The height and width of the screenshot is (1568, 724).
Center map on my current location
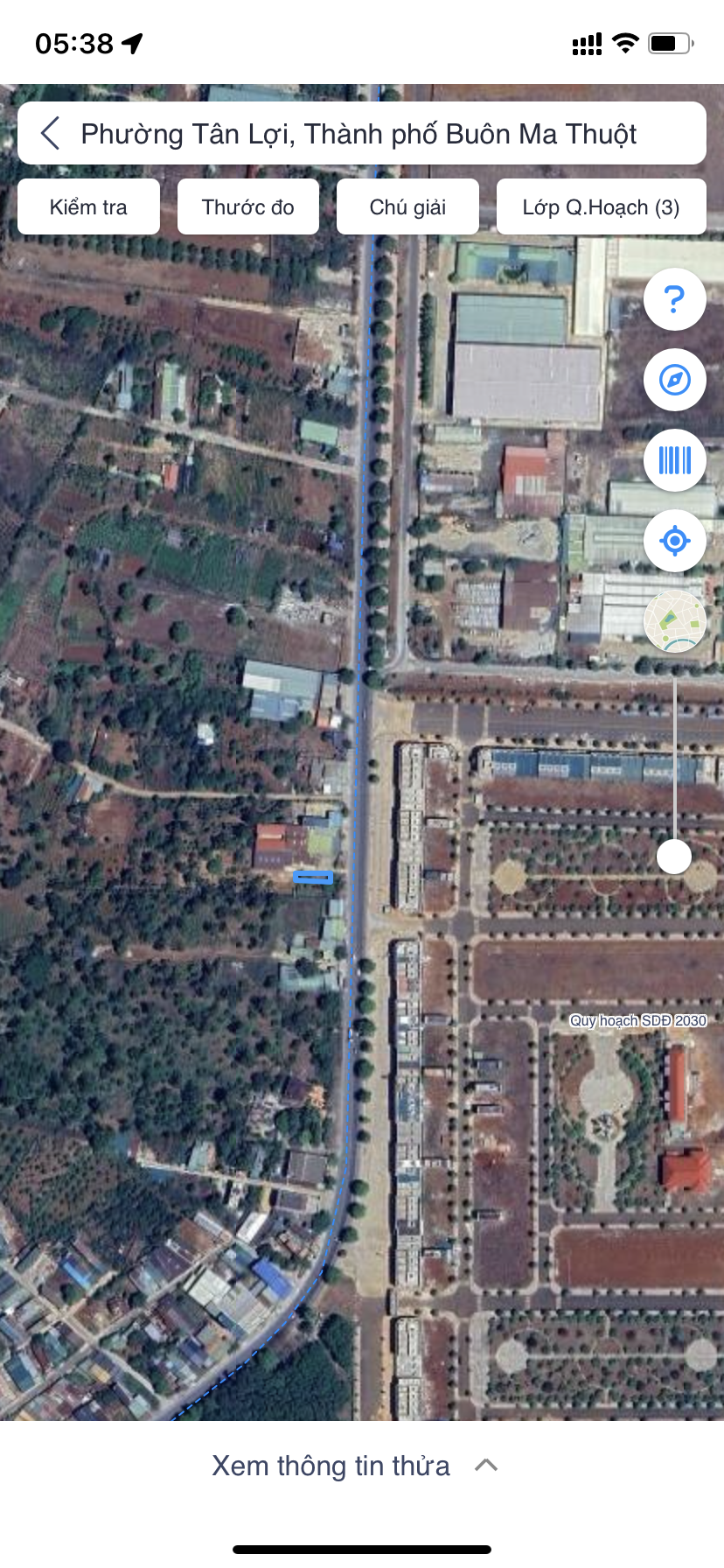tap(675, 541)
